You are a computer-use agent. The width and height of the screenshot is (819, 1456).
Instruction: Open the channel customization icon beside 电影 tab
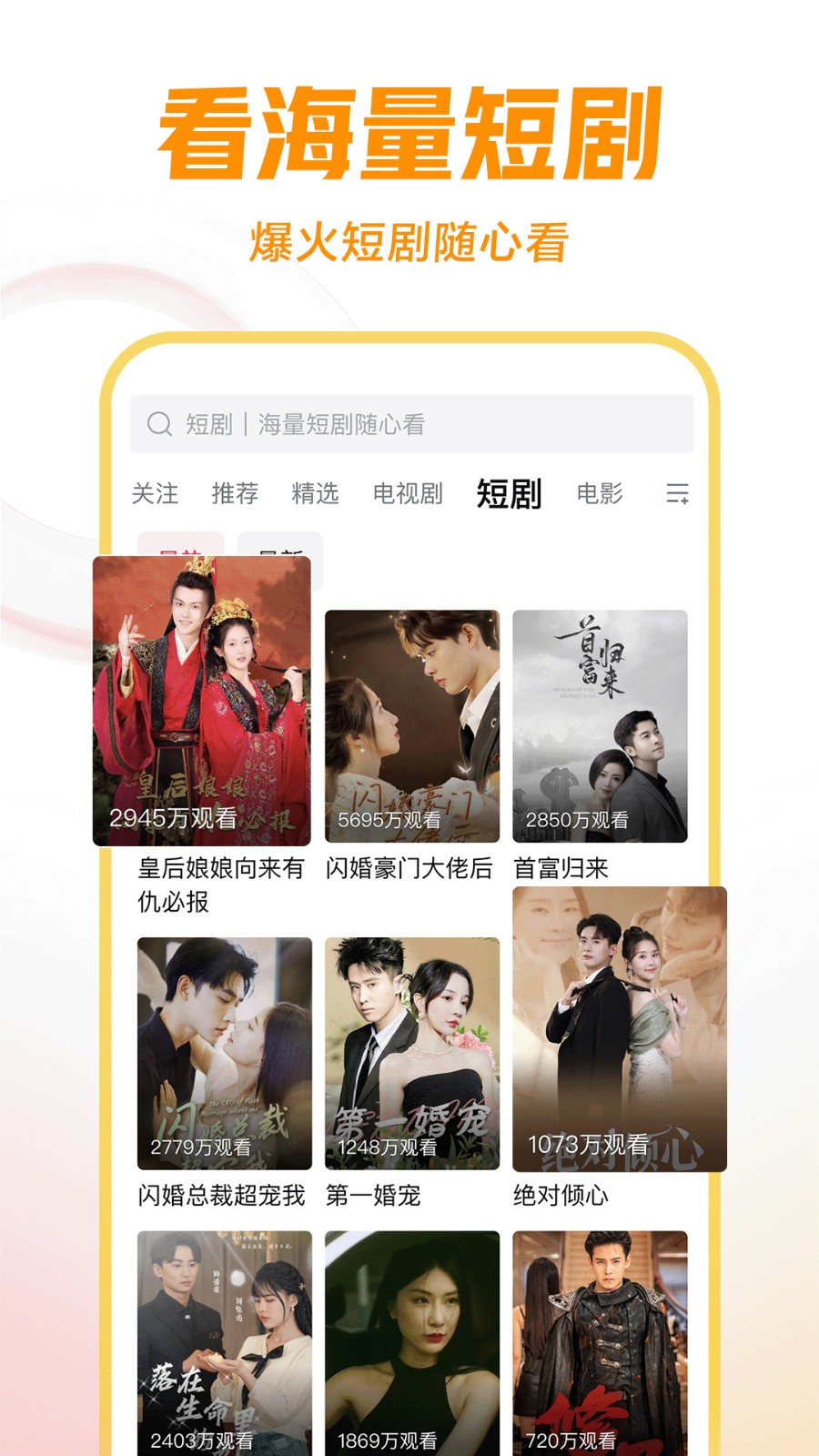[x=676, y=494]
